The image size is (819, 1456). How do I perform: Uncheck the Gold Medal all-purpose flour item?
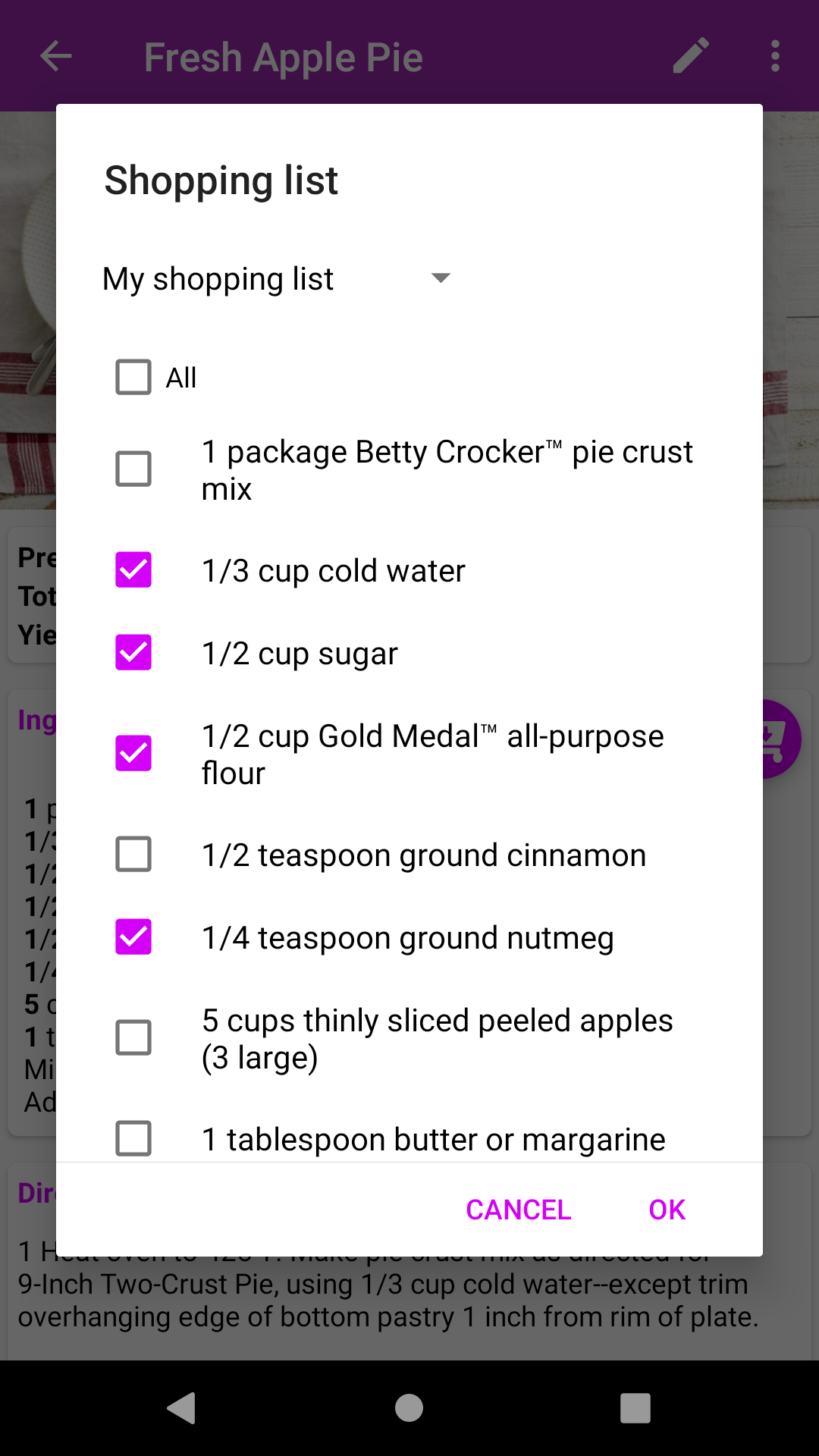133,753
